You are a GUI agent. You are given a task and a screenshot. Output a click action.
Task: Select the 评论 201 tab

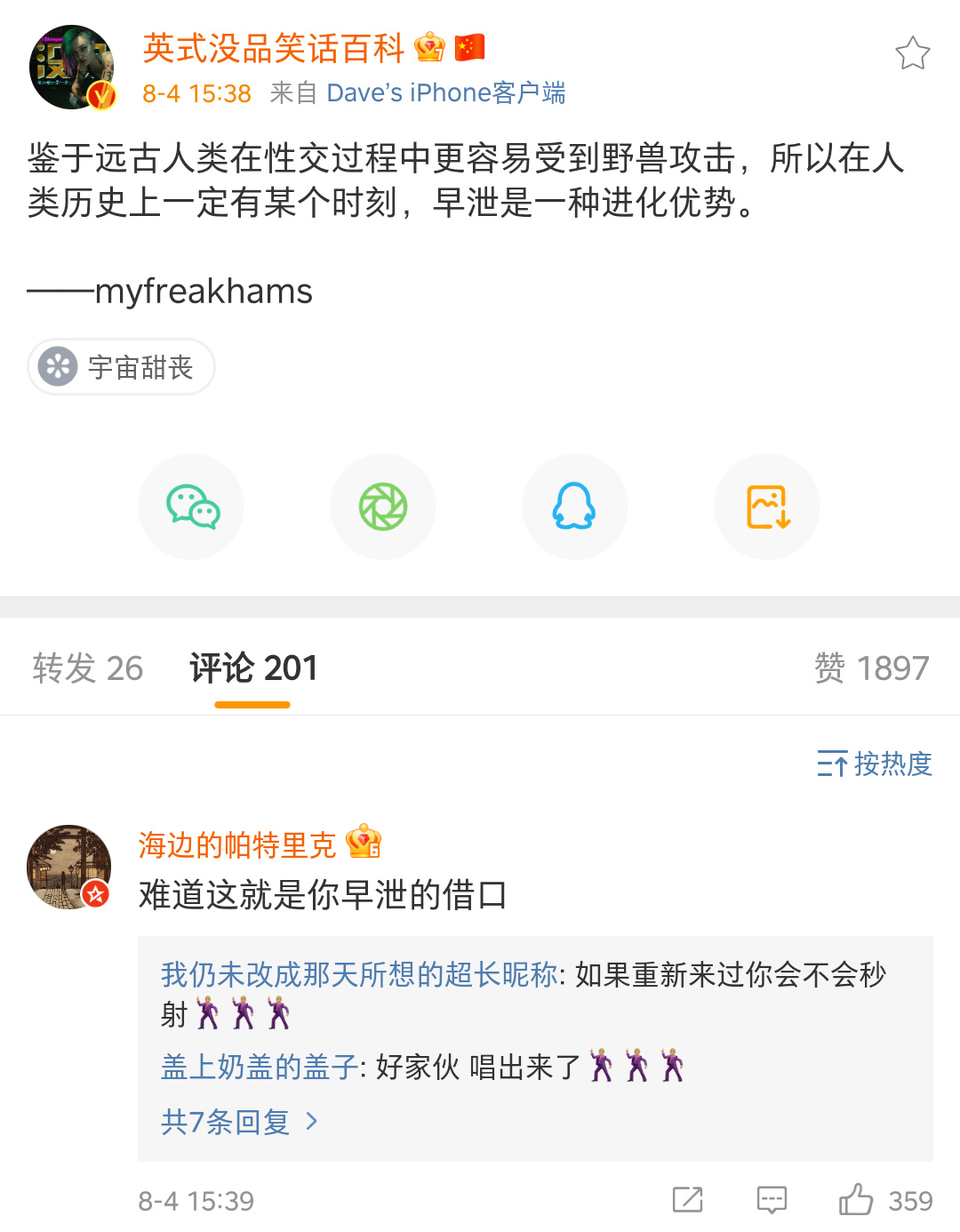(x=253, y=668)
